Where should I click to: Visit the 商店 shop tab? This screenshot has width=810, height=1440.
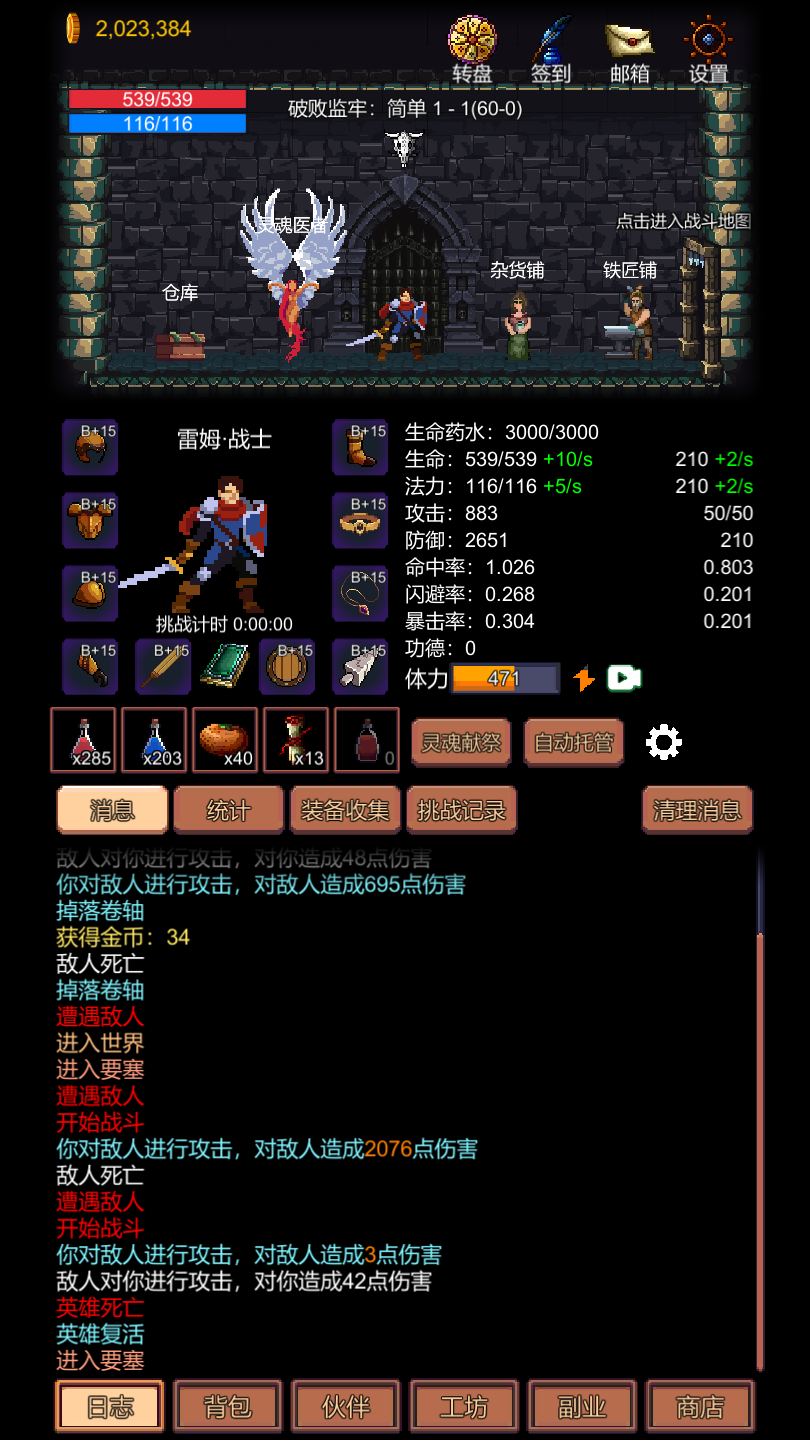click(700, 1407)
